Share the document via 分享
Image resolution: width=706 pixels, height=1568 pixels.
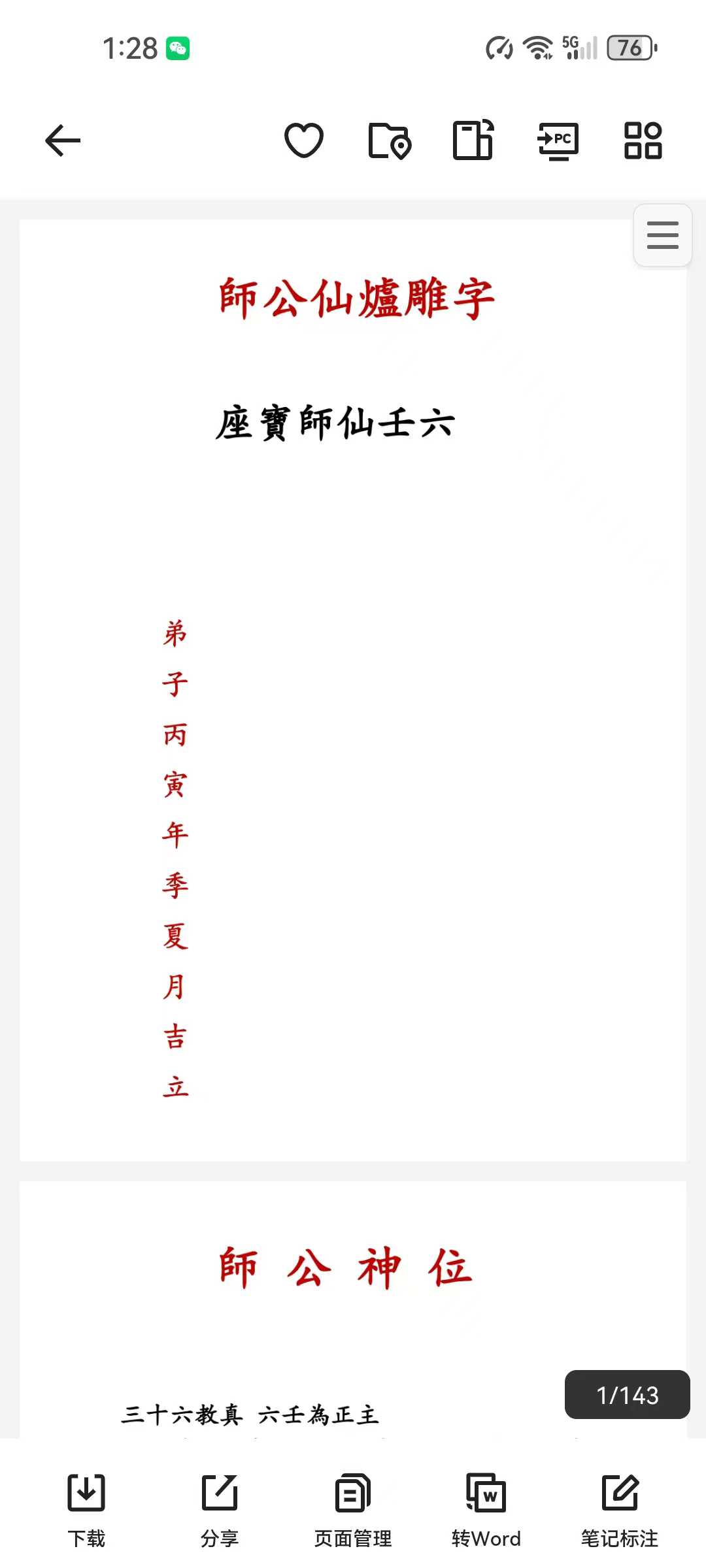(x=220, y=1509)
